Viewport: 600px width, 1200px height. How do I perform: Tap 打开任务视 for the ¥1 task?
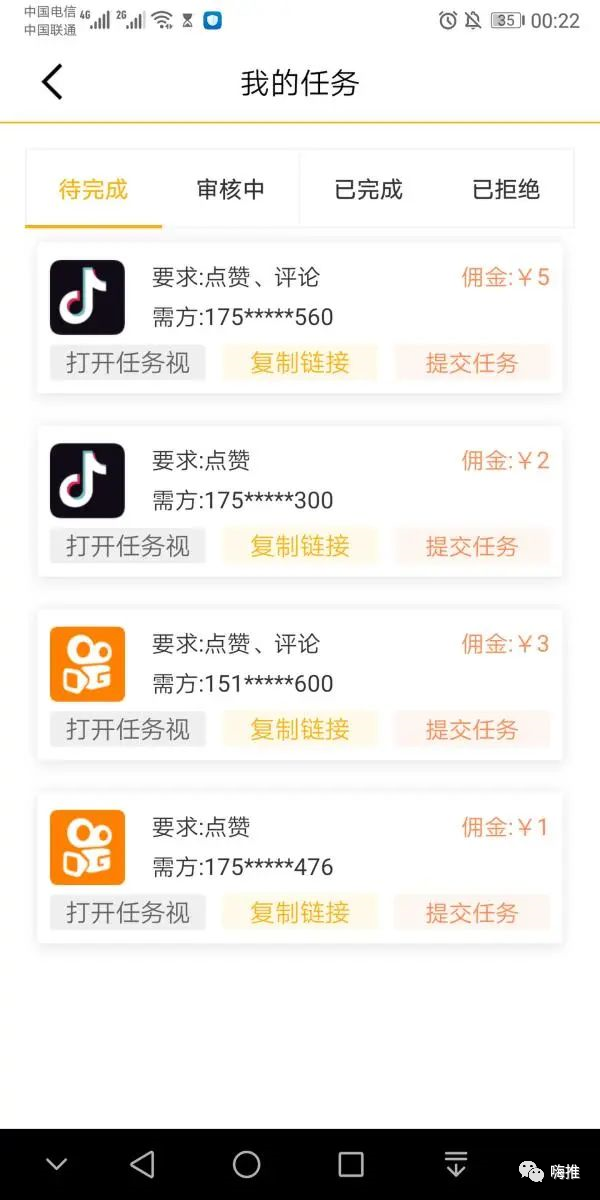point(128,913)
